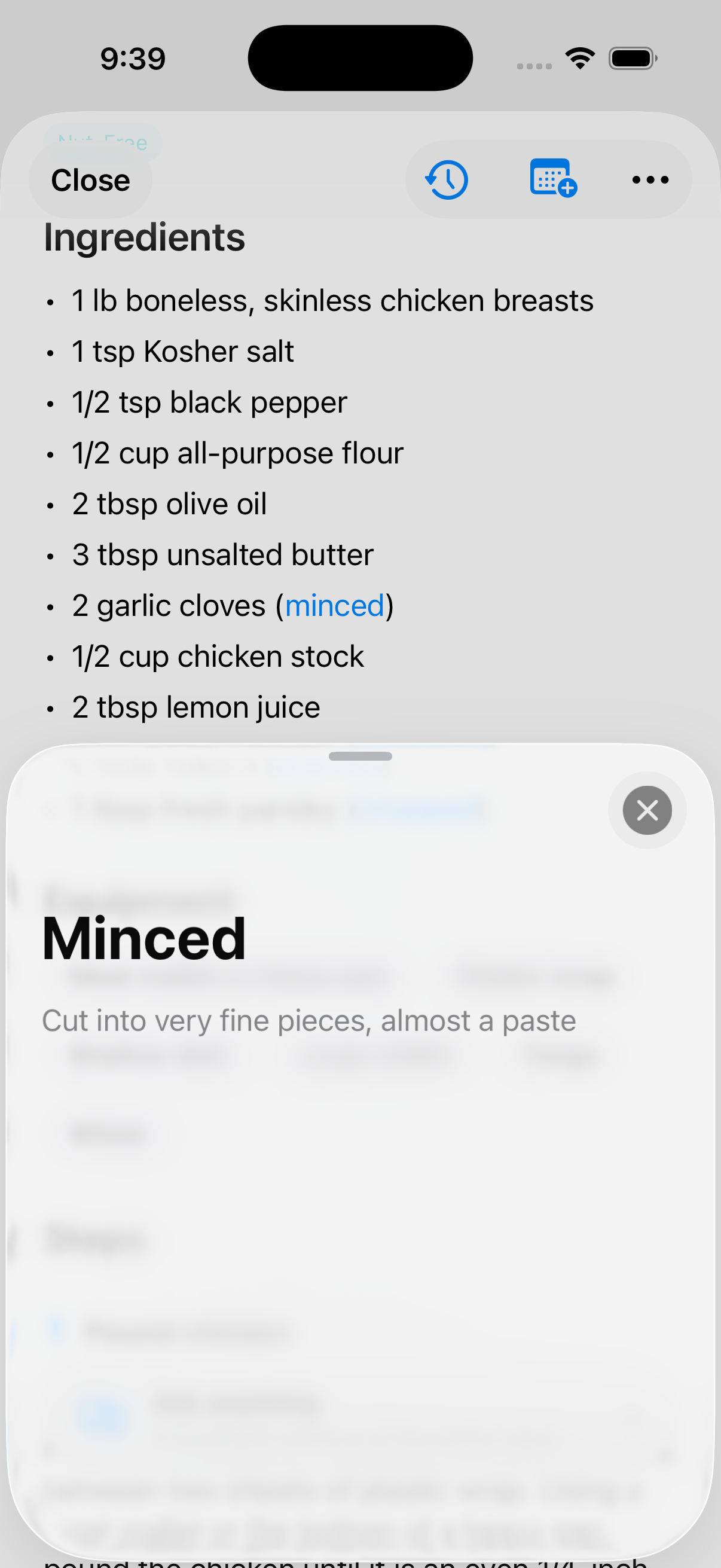
Task: Tap the lemon juice ingredient entry
Action: 195,706
